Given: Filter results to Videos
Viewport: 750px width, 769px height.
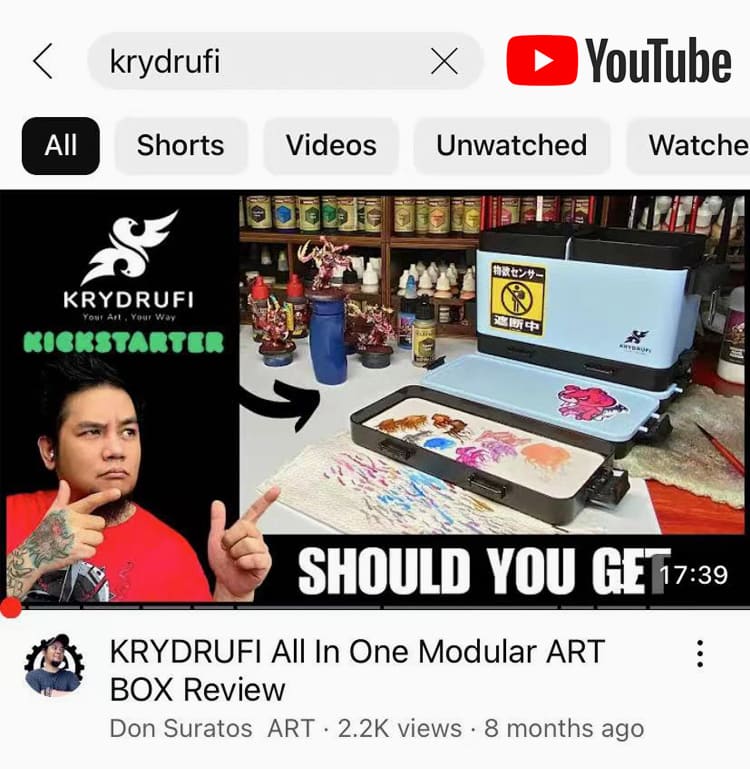Looking at the screenshot, I should (x=330, y=145).
